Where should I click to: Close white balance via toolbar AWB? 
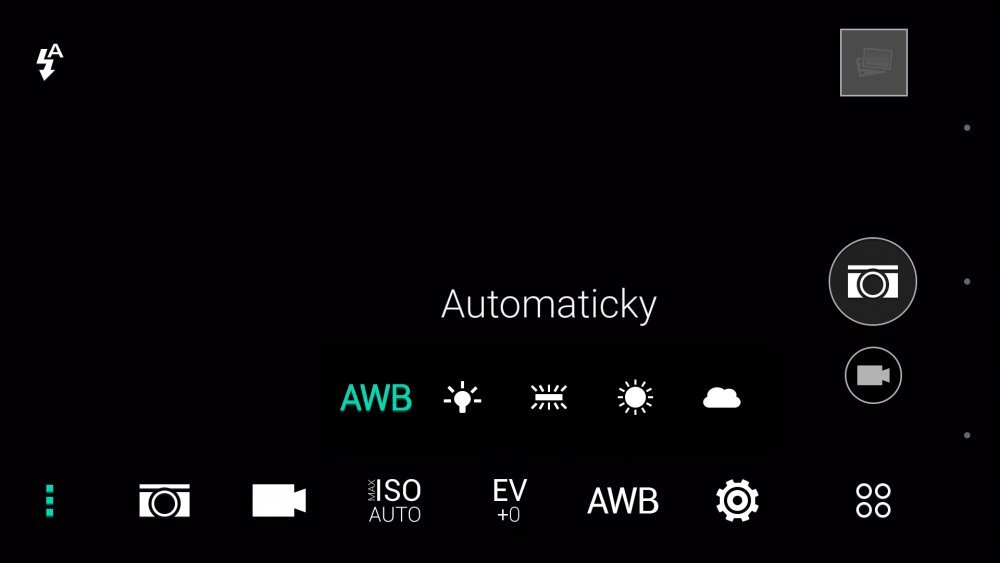click(x=622, y=500)
